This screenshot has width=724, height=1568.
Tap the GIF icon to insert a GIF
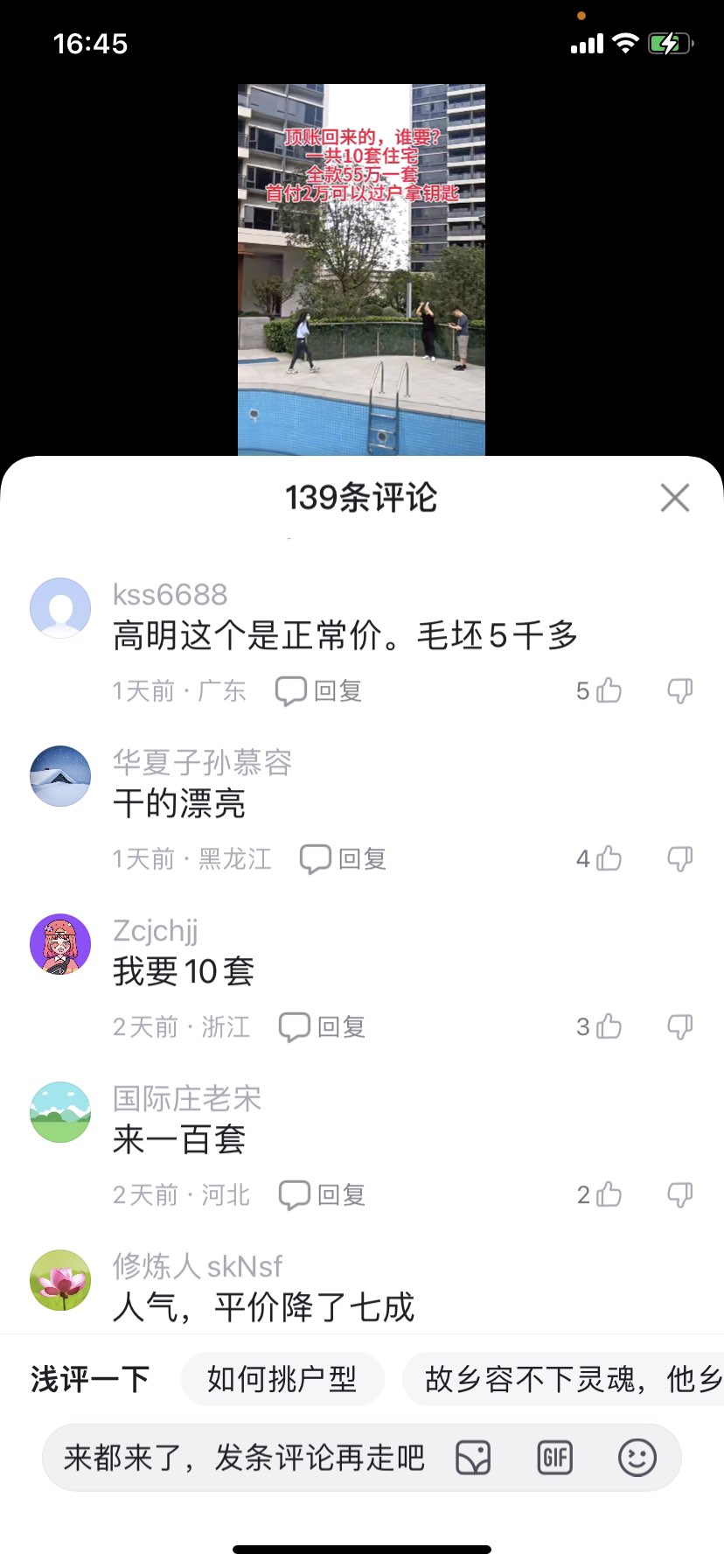[x=555, y=1458]
